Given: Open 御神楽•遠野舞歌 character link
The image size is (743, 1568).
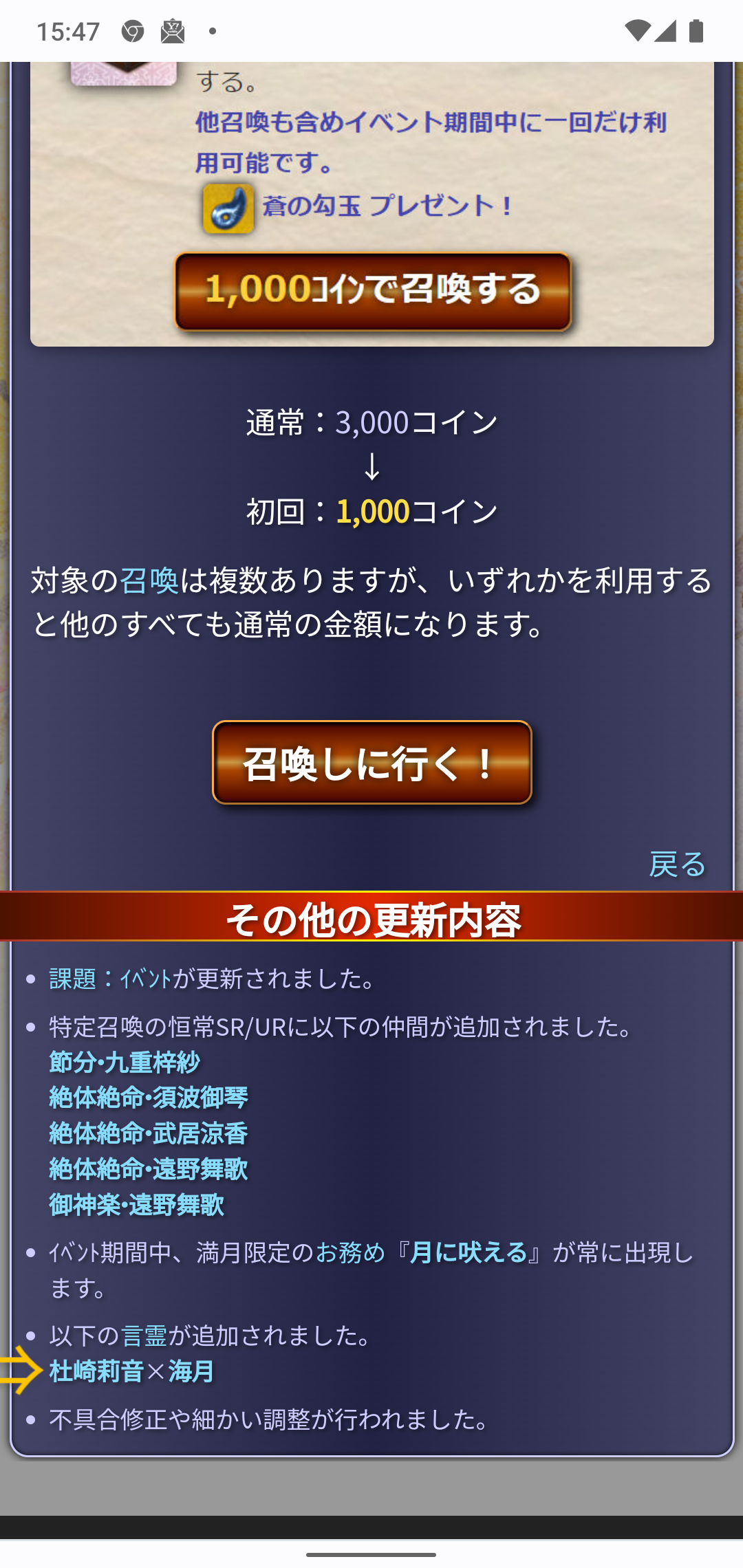Looking at the screenshot, I should coord(137,1205).
